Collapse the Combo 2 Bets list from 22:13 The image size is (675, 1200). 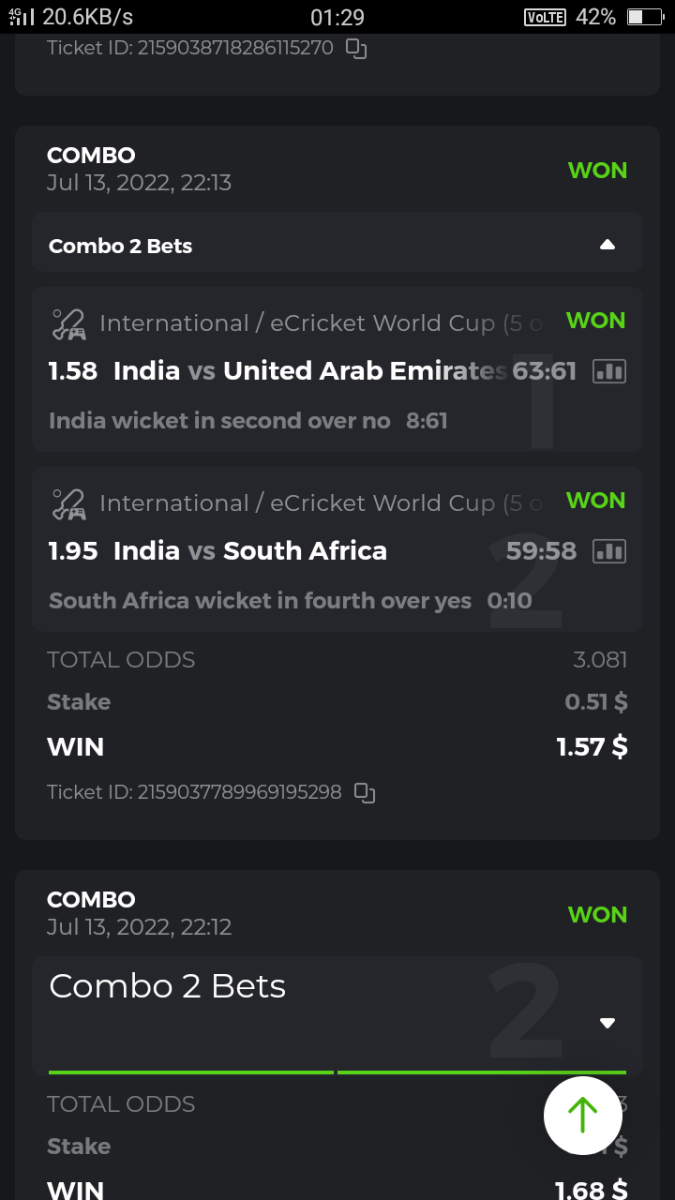coord(607,245)
